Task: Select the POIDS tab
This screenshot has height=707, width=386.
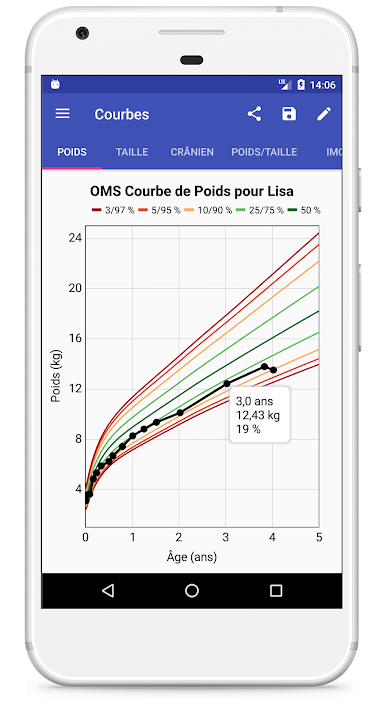Action: 72,152
